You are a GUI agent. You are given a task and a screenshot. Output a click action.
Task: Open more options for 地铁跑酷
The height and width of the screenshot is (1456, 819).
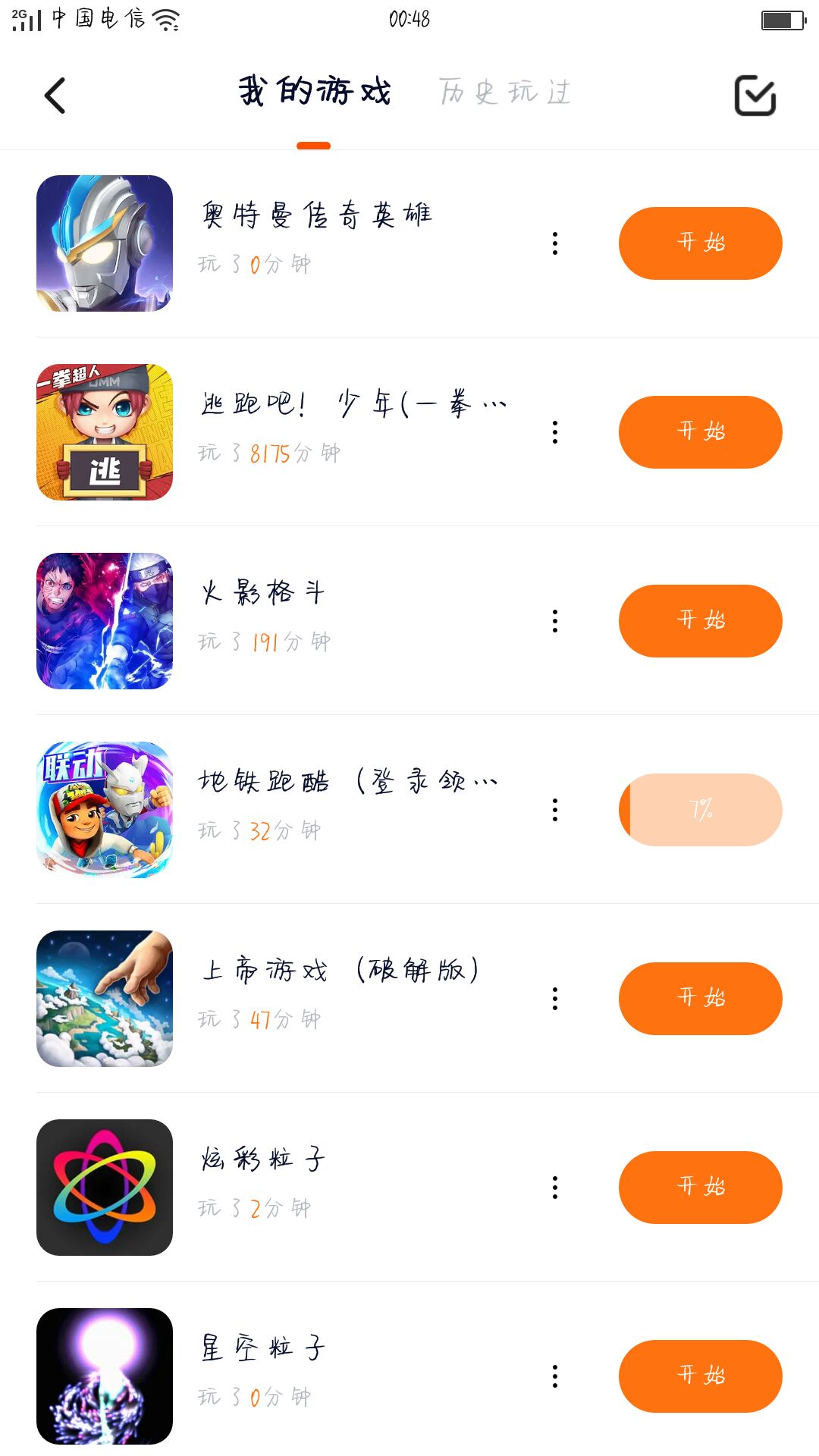[555, 810]
